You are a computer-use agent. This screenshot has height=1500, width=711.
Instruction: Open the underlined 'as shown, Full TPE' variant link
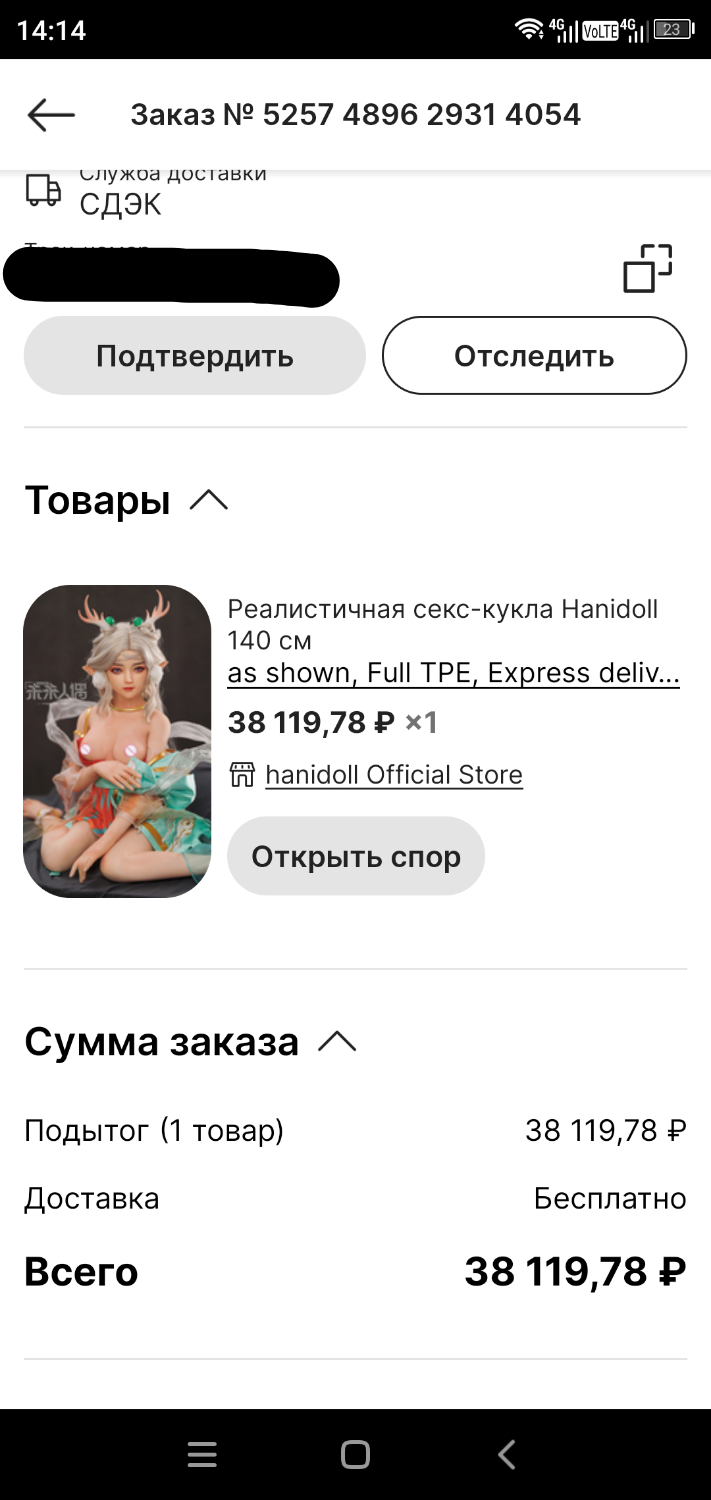[454, 673]
